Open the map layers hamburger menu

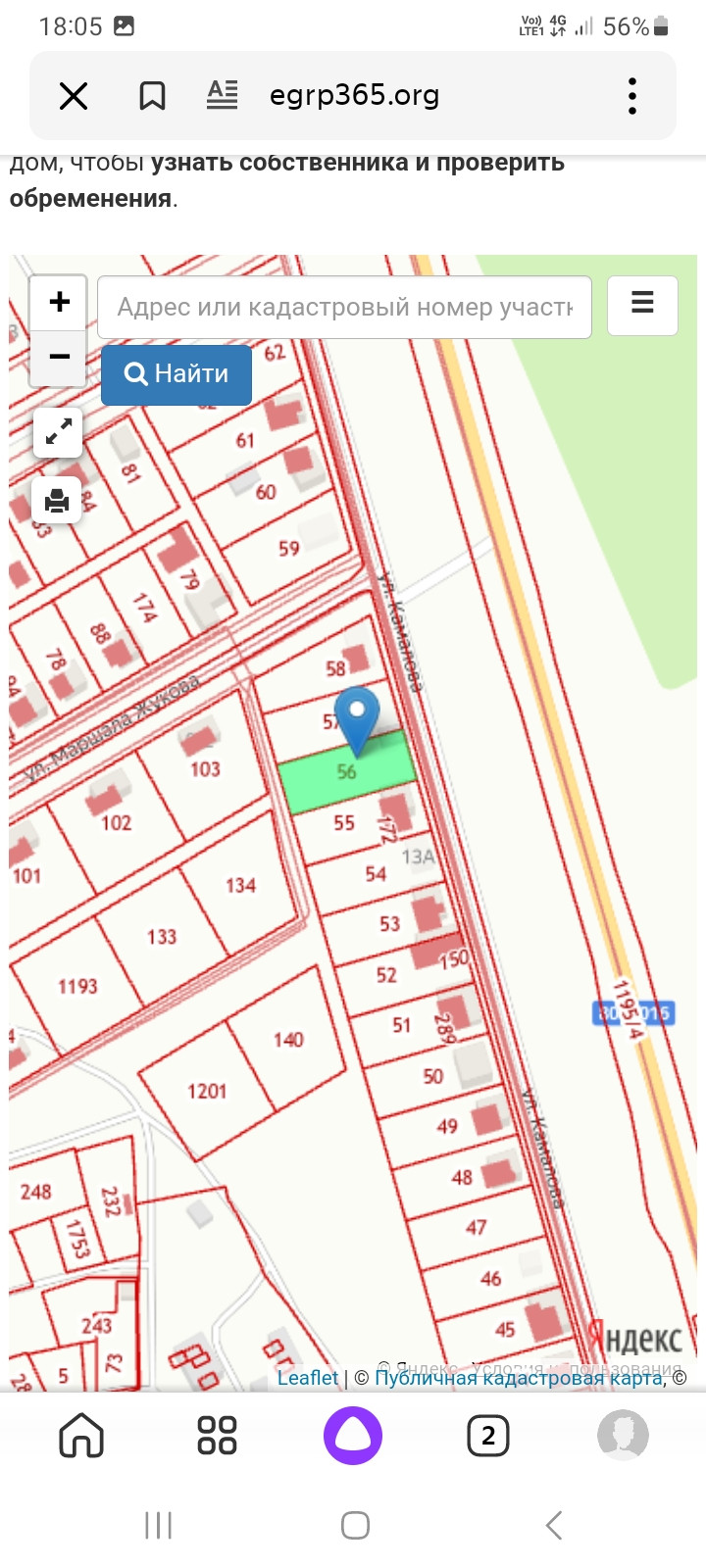642,304
